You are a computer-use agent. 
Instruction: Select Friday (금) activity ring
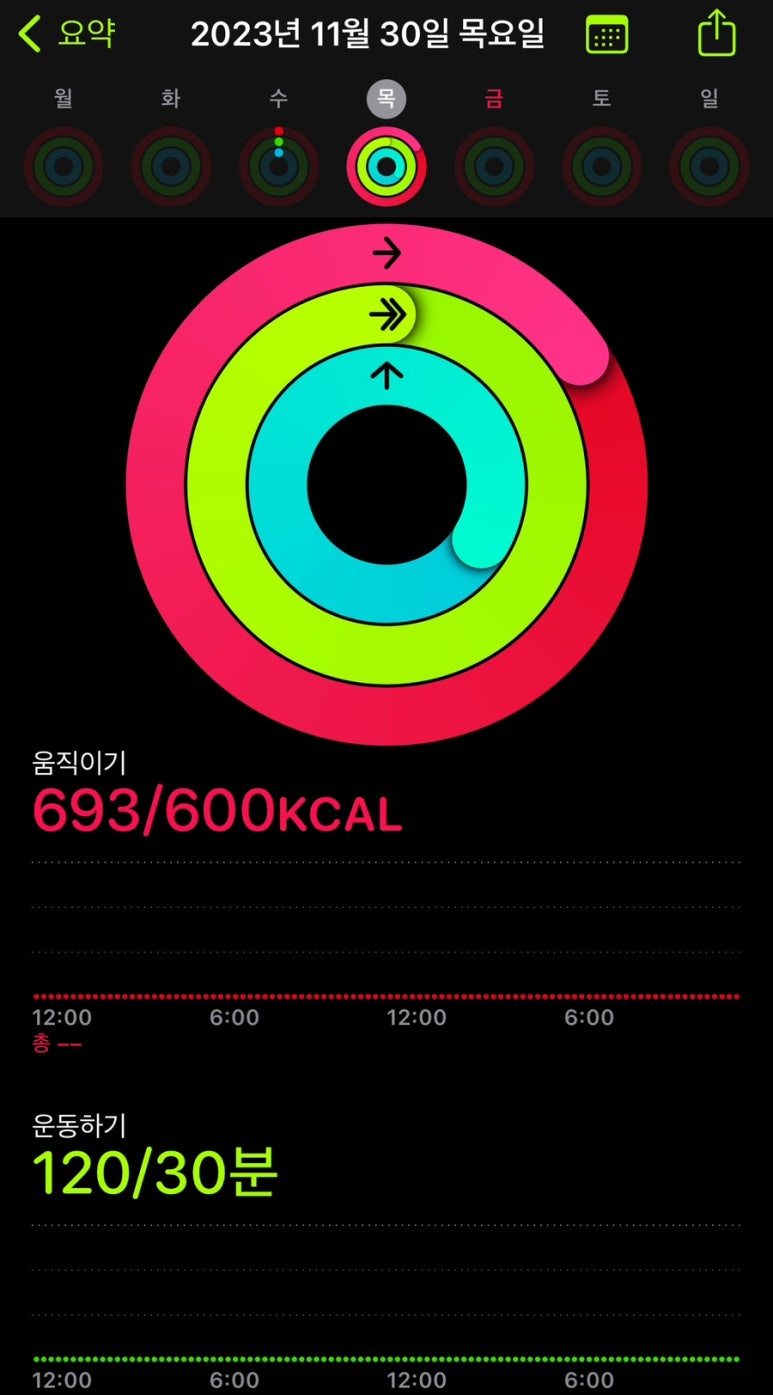[x=494, y=166]
